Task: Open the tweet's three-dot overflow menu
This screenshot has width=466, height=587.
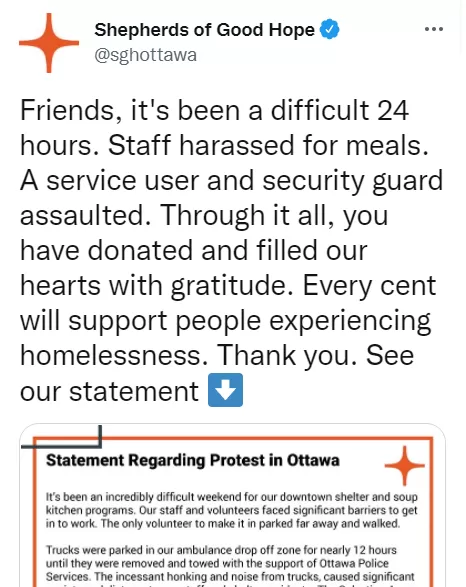Action: click(434, 29)
